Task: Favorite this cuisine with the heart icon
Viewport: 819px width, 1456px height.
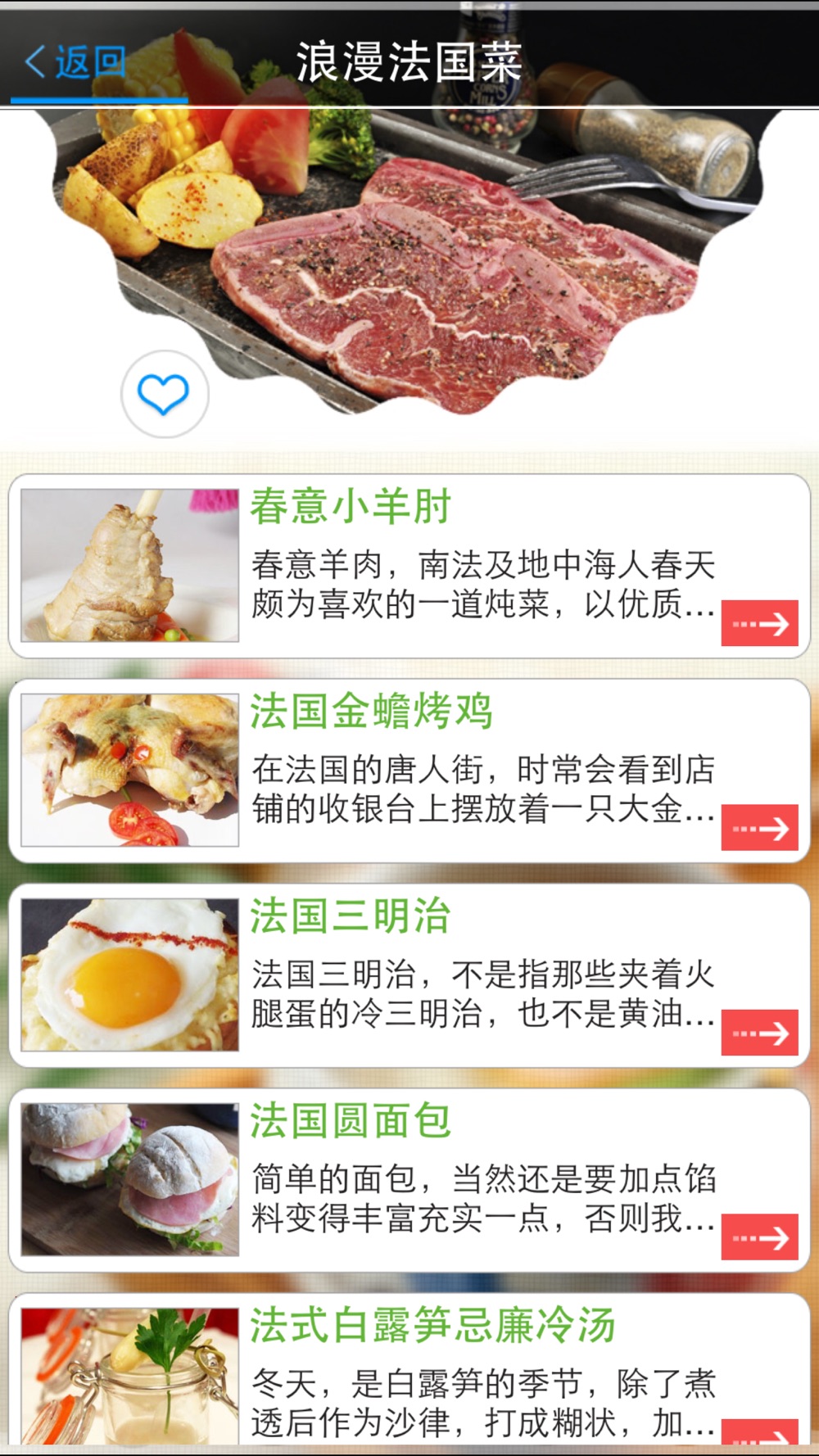Action: point(164,394)
